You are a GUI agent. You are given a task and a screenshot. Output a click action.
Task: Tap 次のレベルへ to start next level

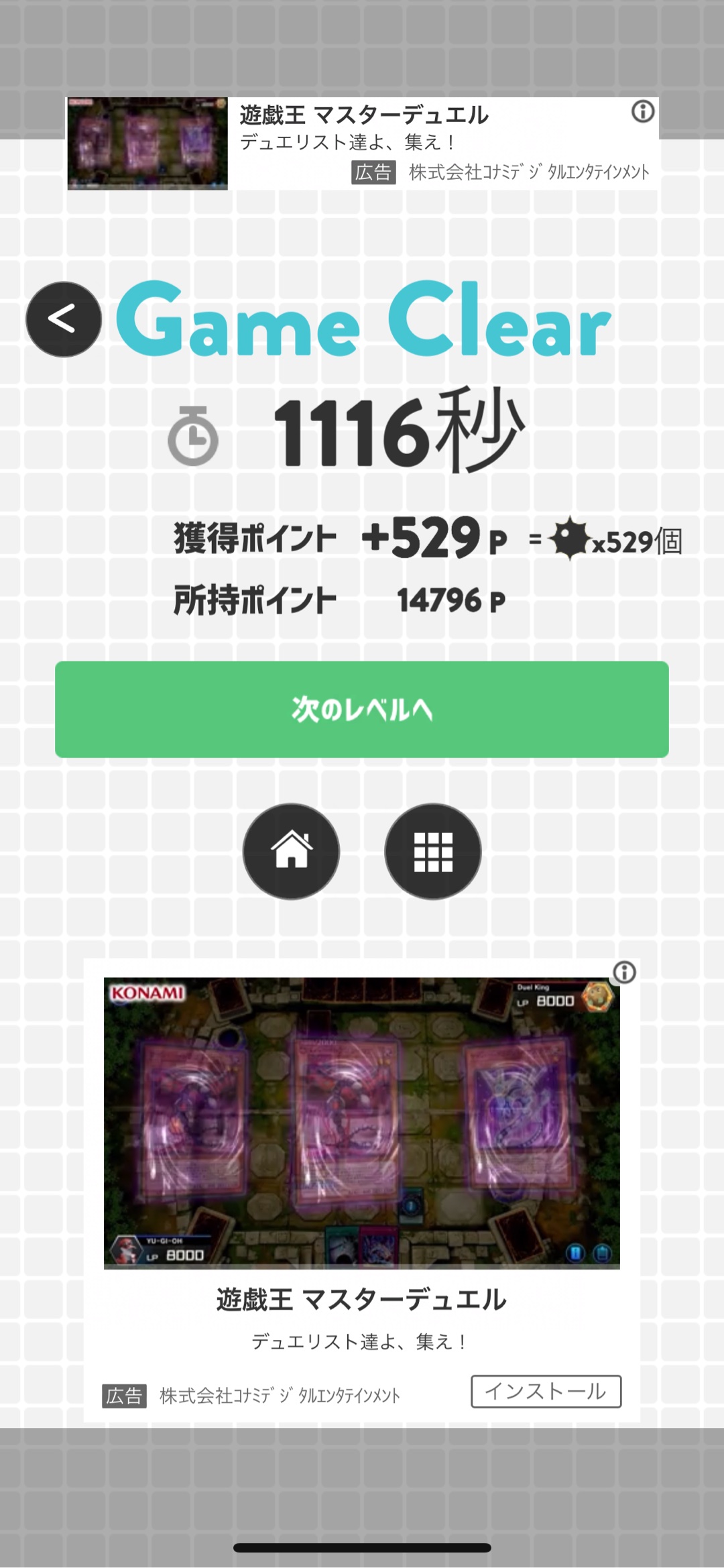pyautogui.click(x=361, y=710)
